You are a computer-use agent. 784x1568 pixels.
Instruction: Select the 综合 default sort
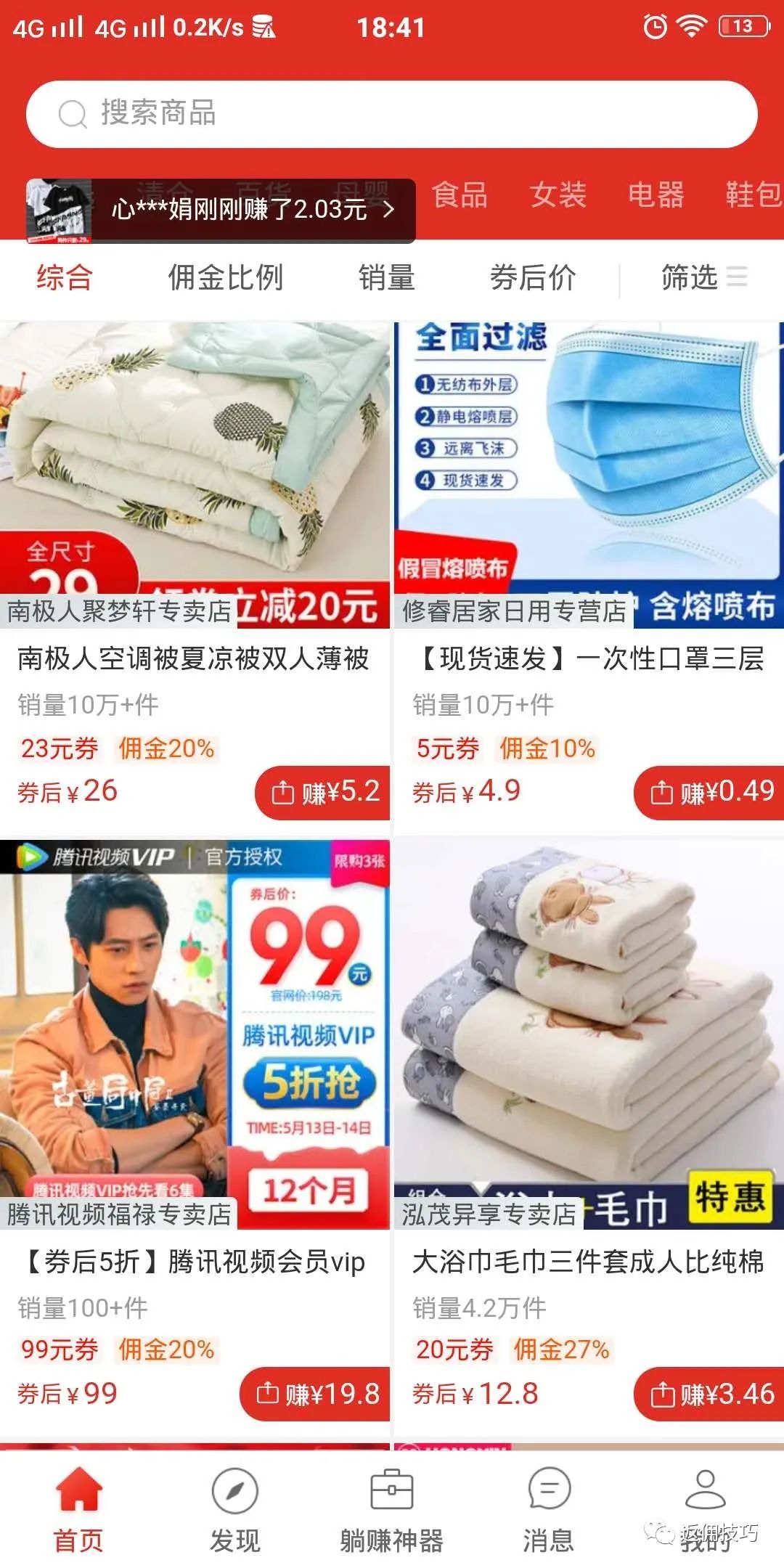coord(63,277)
